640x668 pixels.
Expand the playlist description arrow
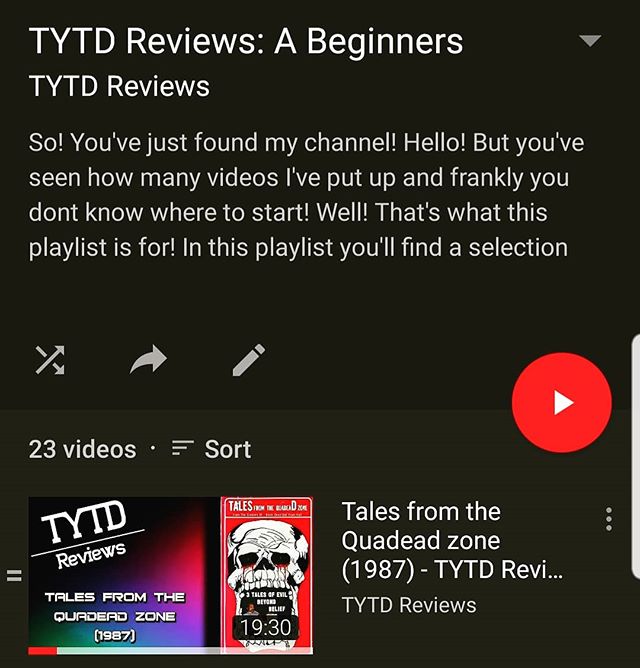tap(590, 41)
